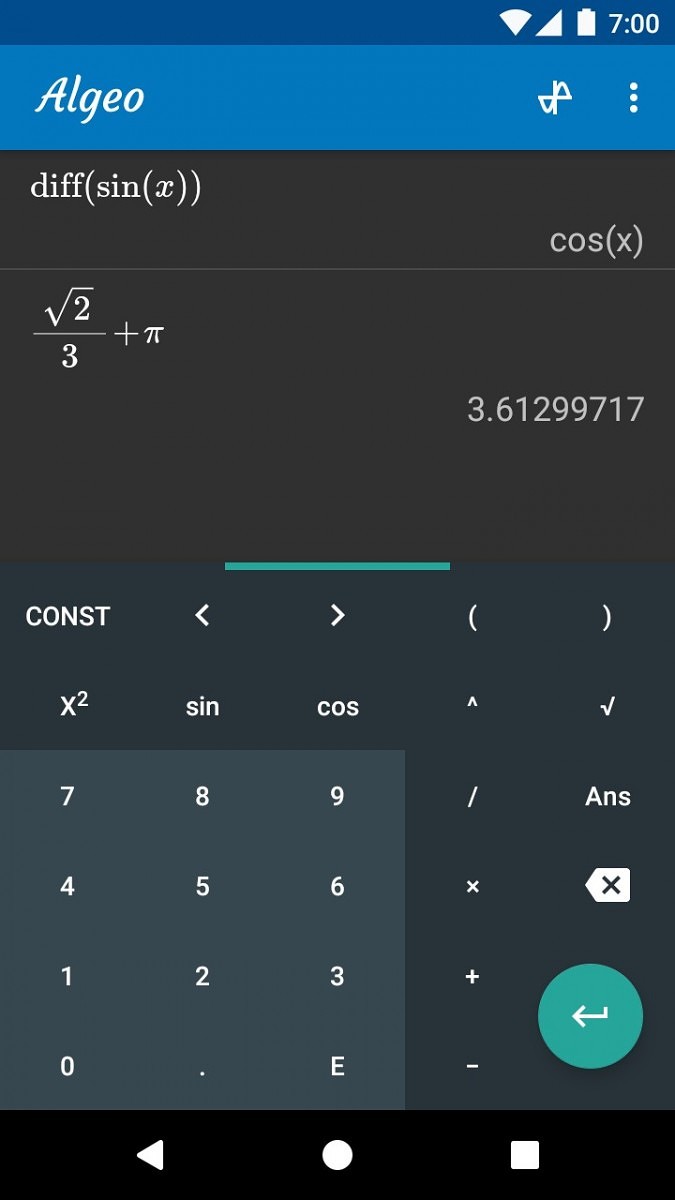Viewport: 675px width, 1200px height.
Task: Insert the sin function
Action: point(202,706)
